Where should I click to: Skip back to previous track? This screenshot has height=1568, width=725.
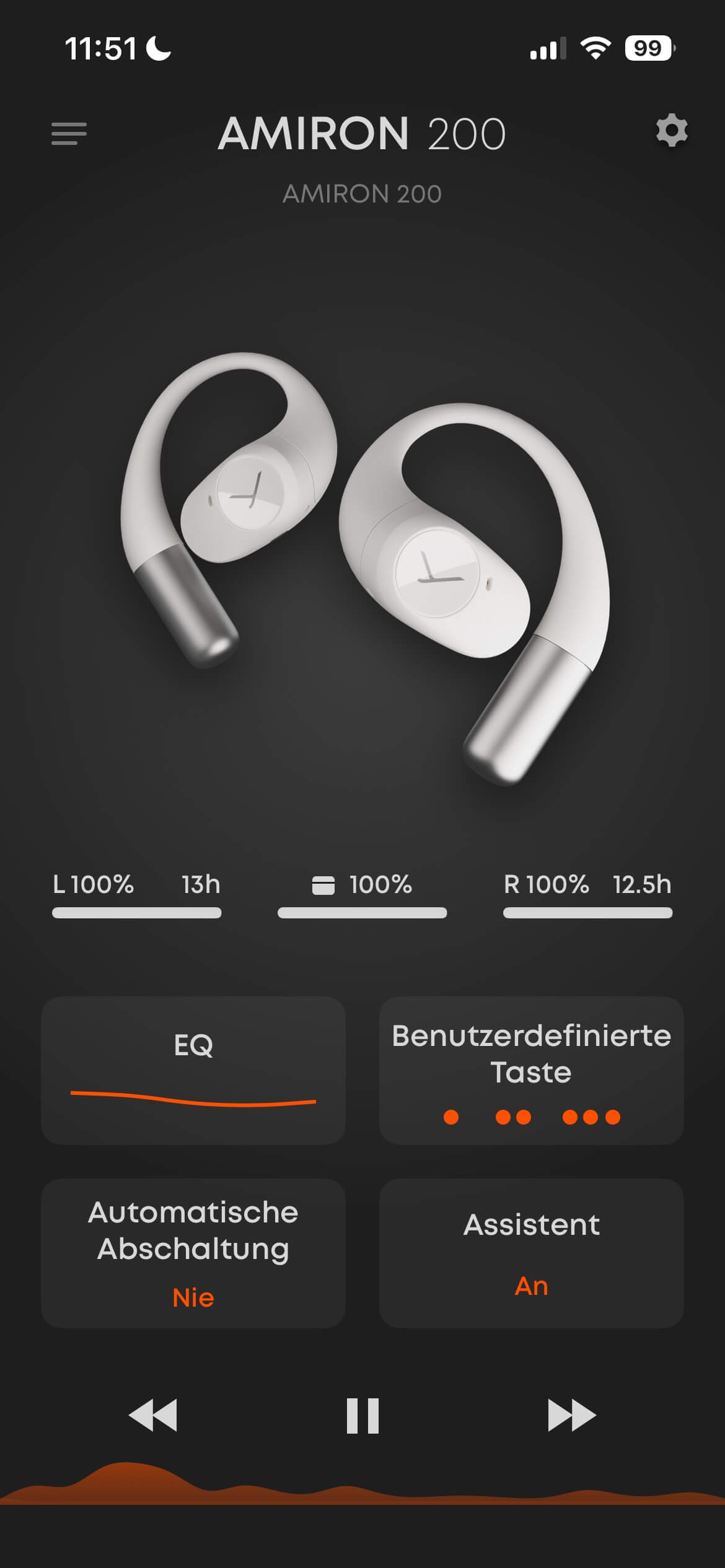pos(153,1416)
